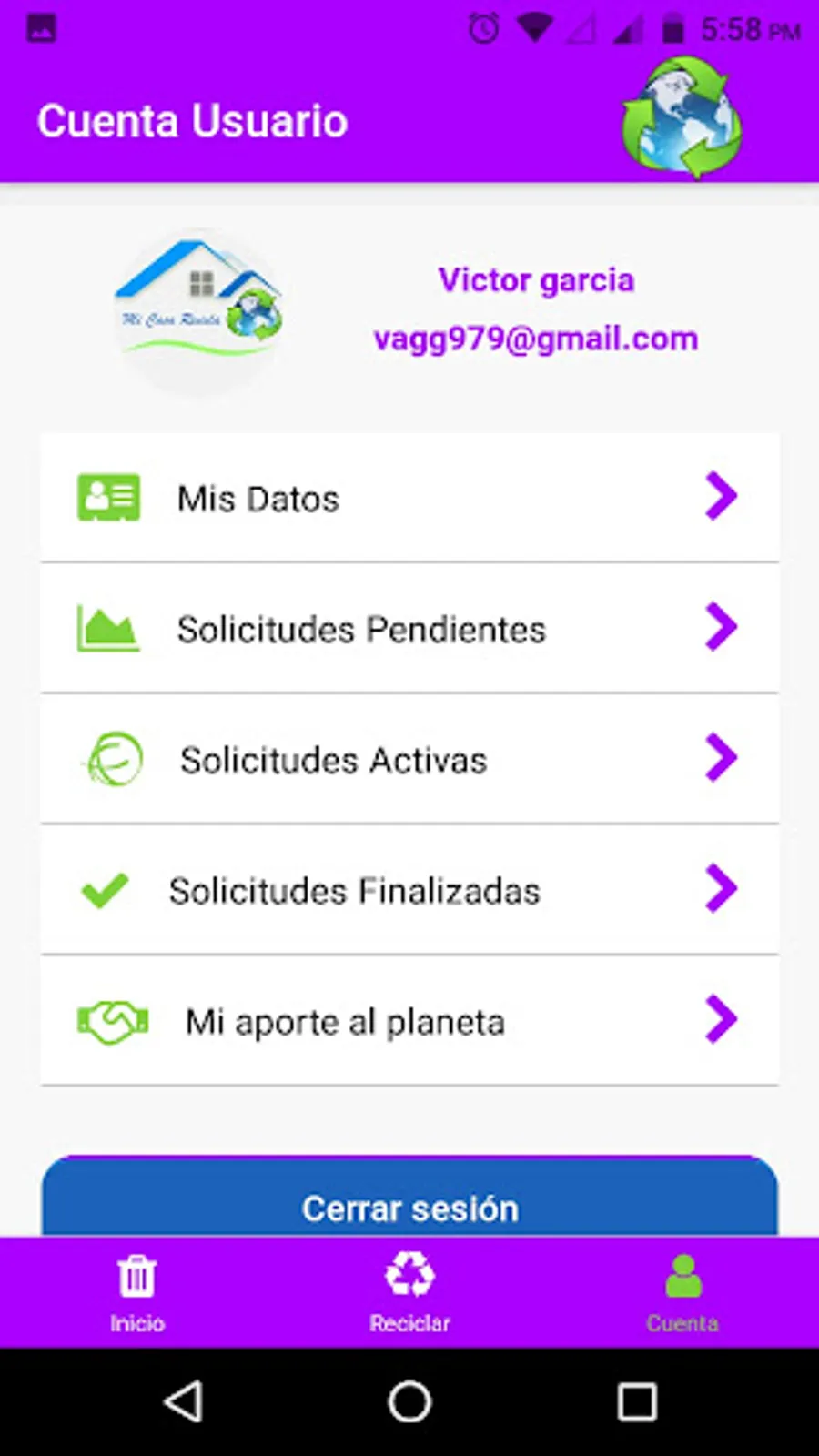Open Mi aporte al planeta

(409, 1021)
